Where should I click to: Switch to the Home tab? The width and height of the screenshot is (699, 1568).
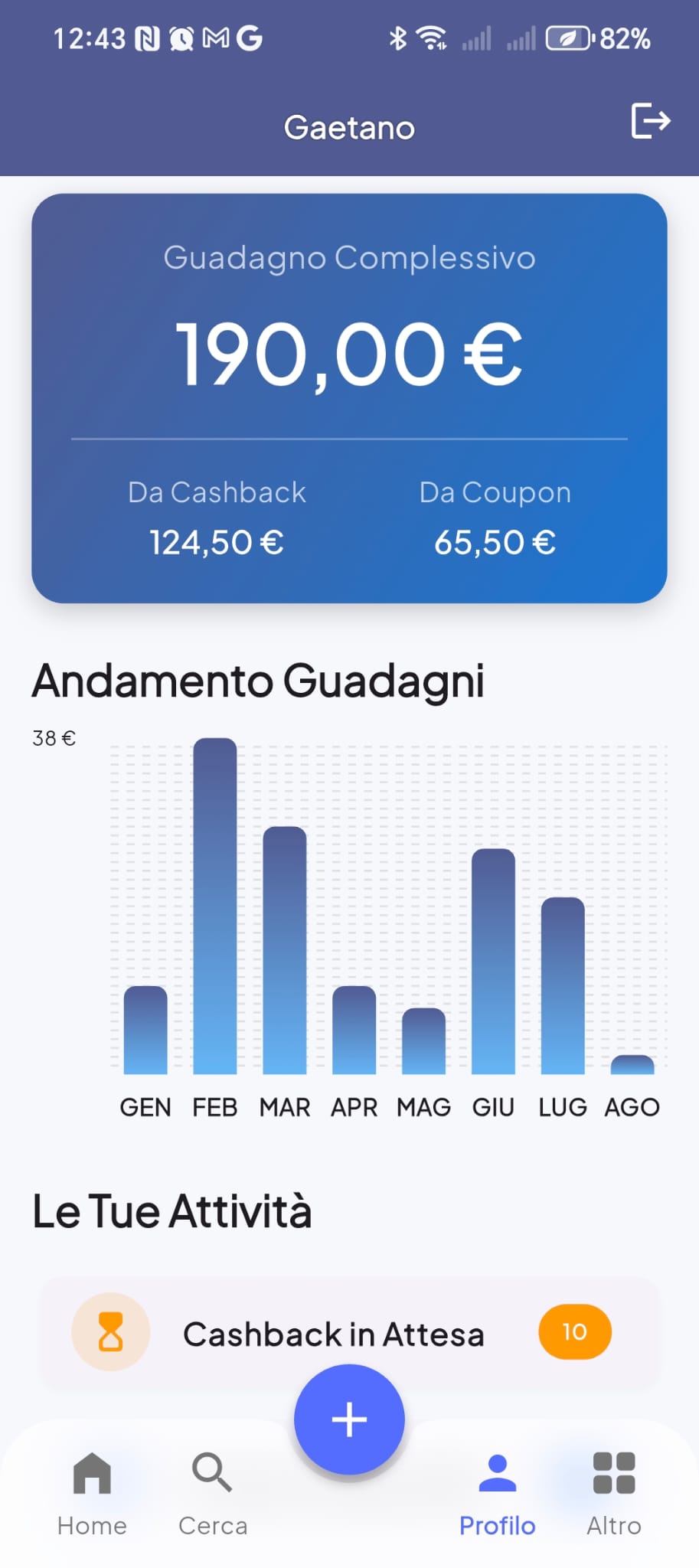tap(91, 1493)
